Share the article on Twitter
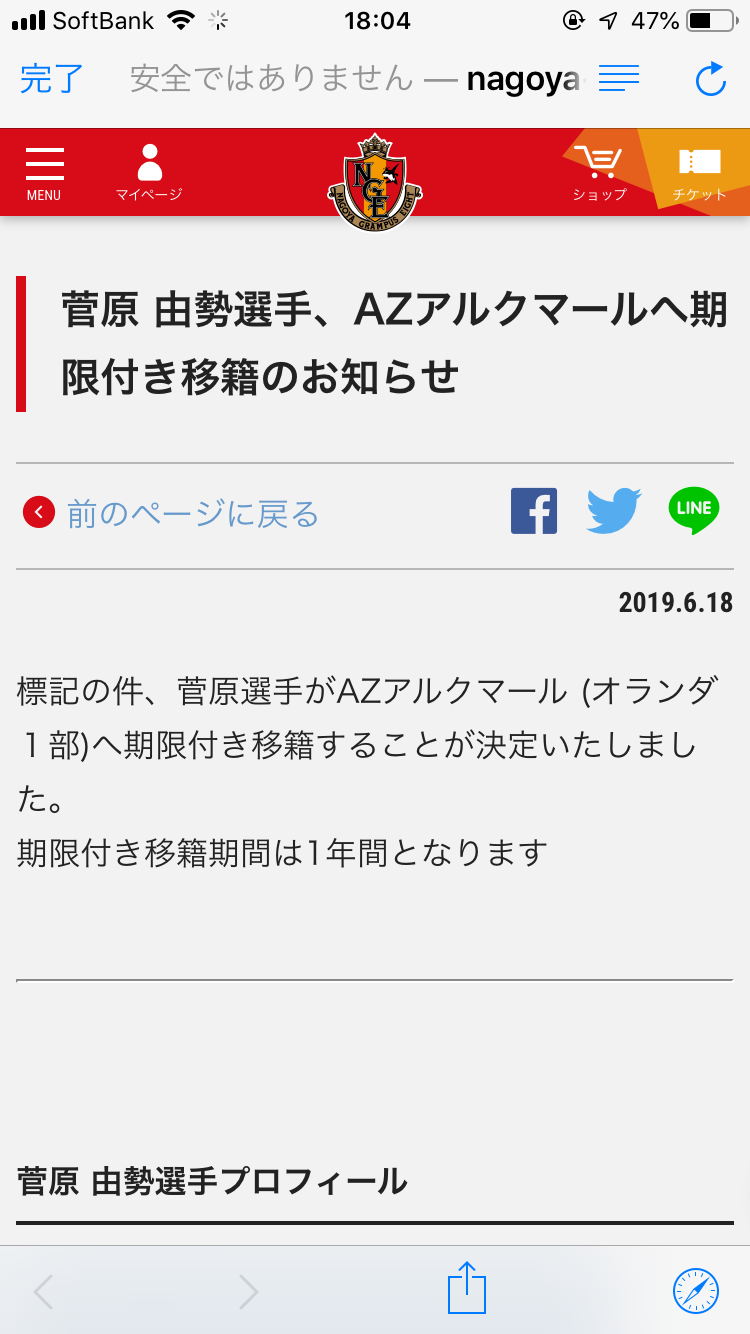750x1334 pixels. click(613, 510)
